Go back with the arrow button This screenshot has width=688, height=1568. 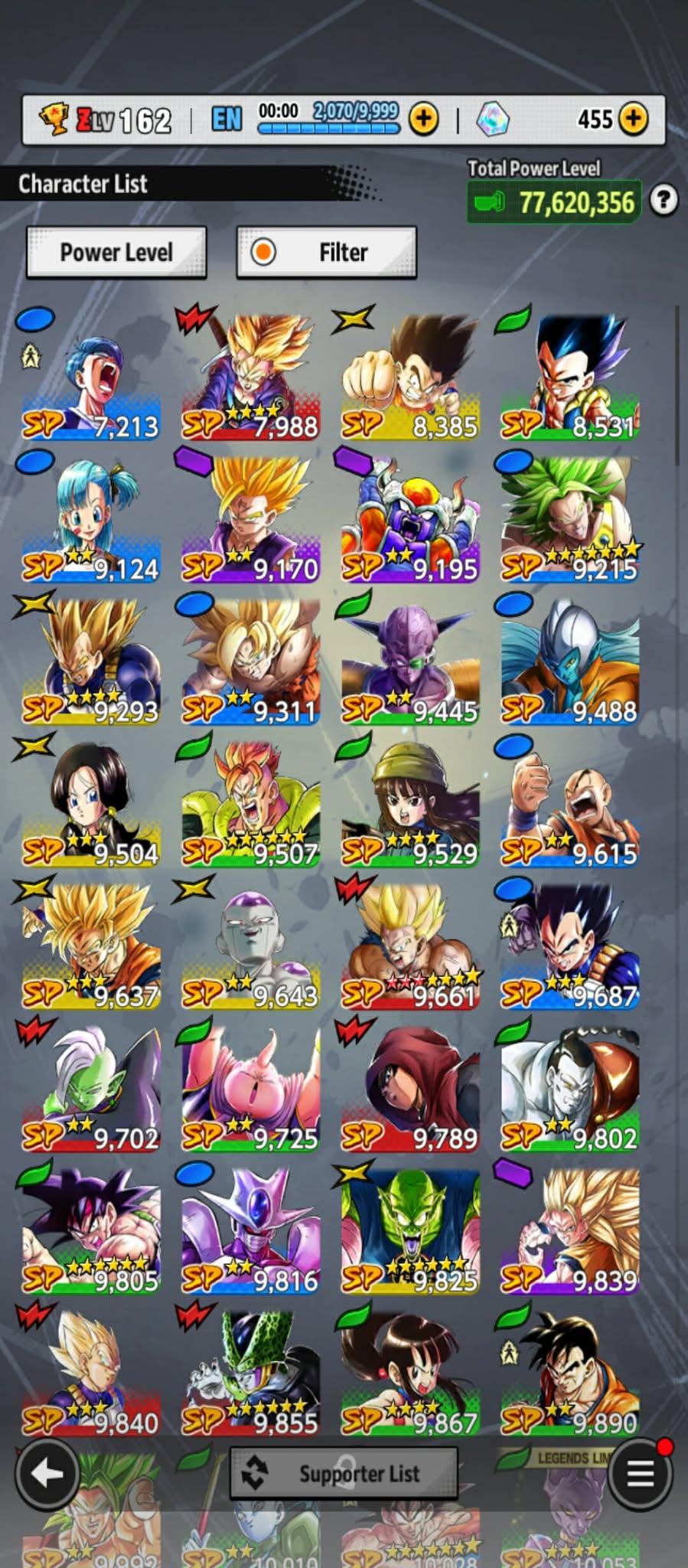pyautogui.click(x=47, y=1472)
